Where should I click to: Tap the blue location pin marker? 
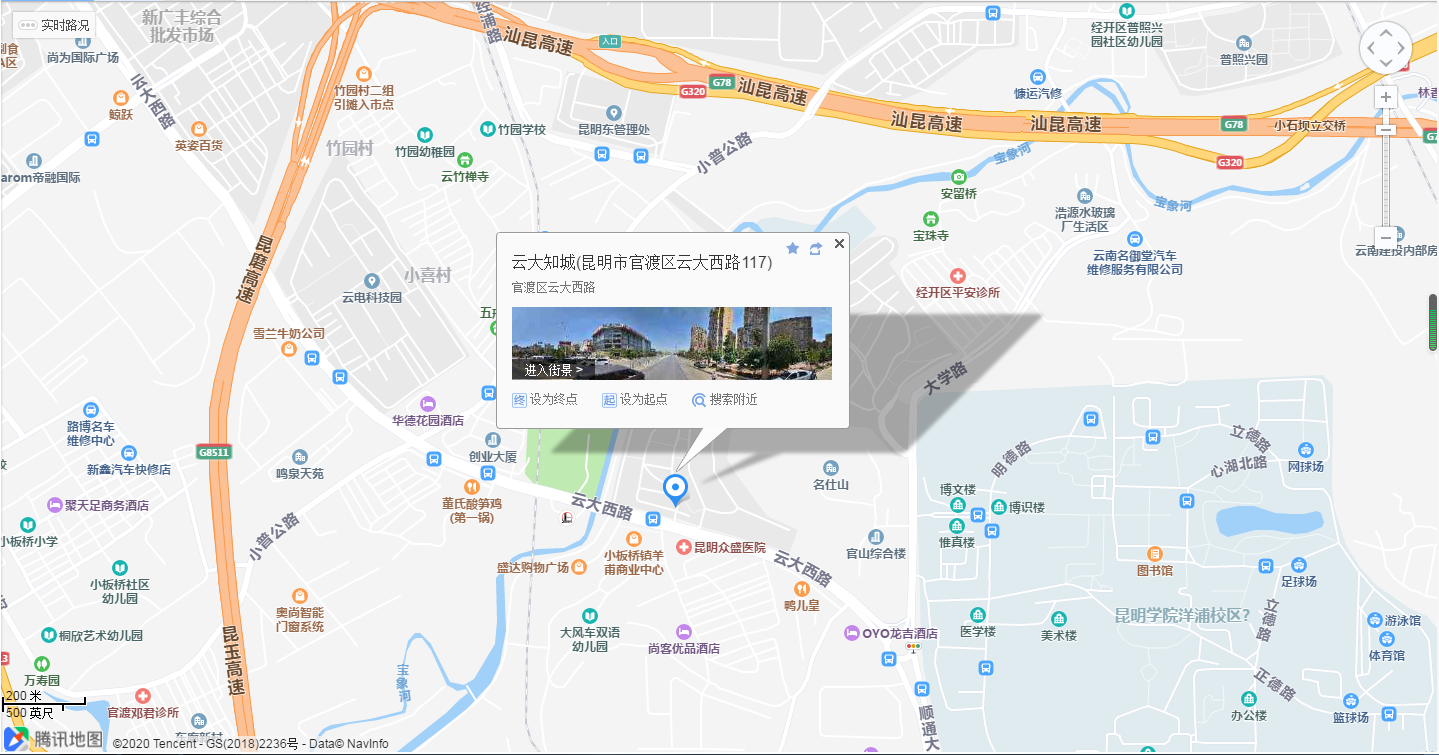(x=676, y=489)
